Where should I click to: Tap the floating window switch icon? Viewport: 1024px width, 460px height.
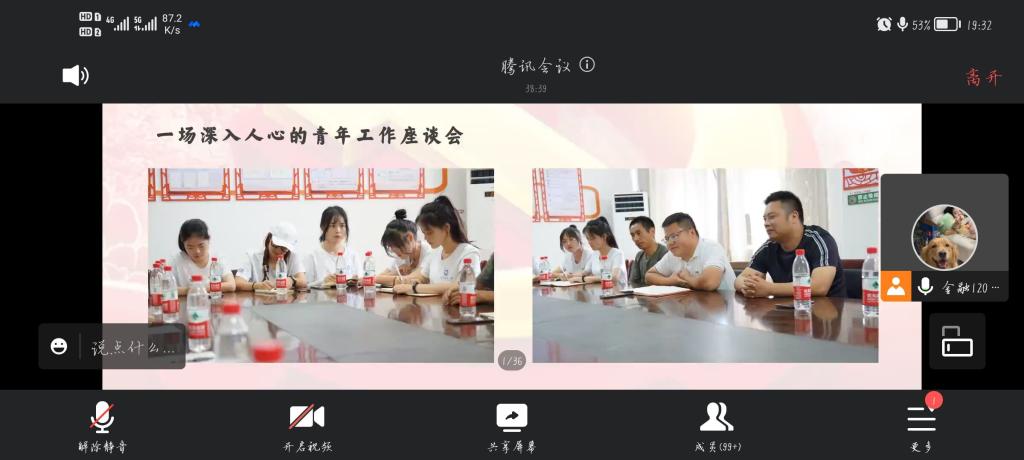957,342
